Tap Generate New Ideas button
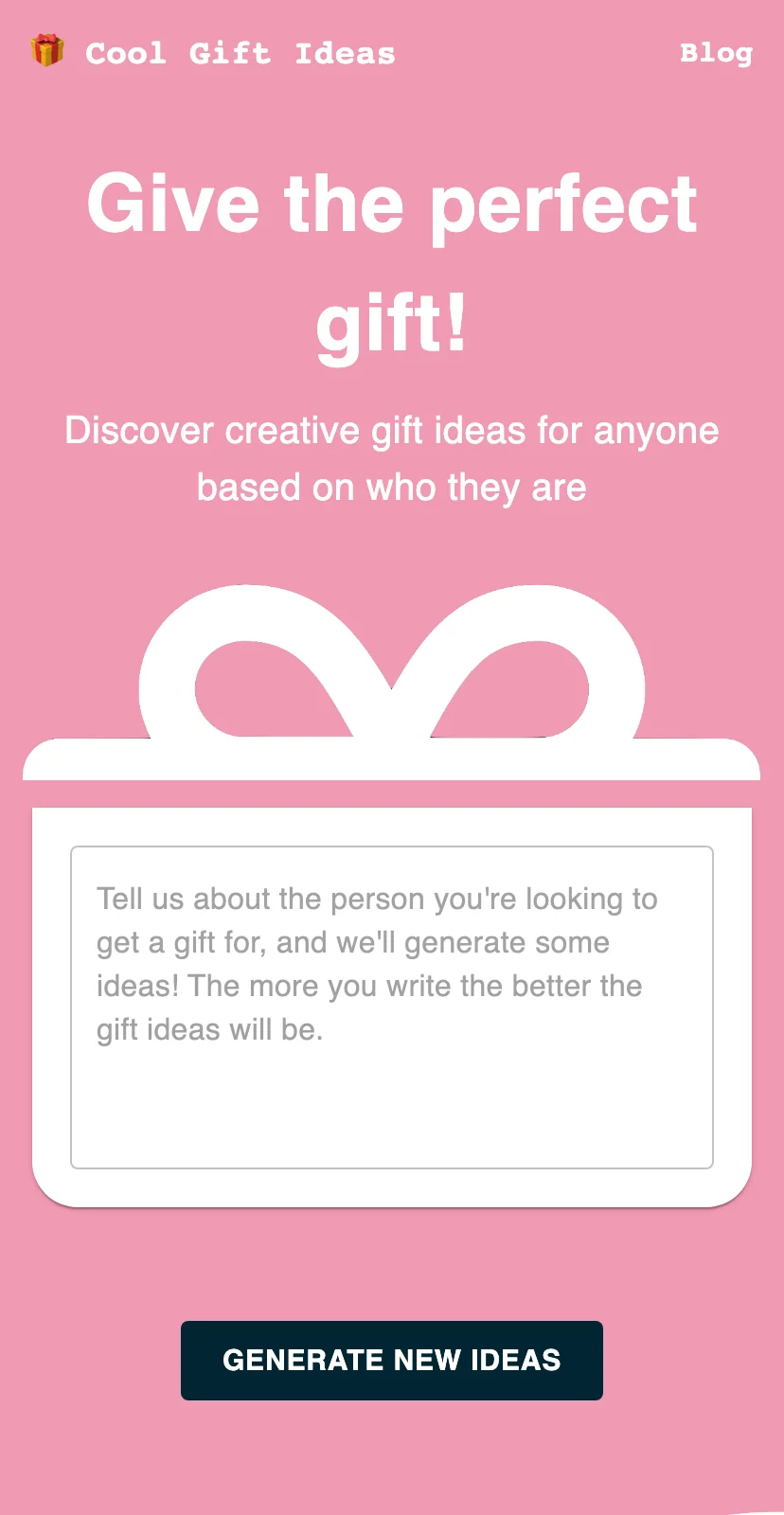 tap(391, 1360)
